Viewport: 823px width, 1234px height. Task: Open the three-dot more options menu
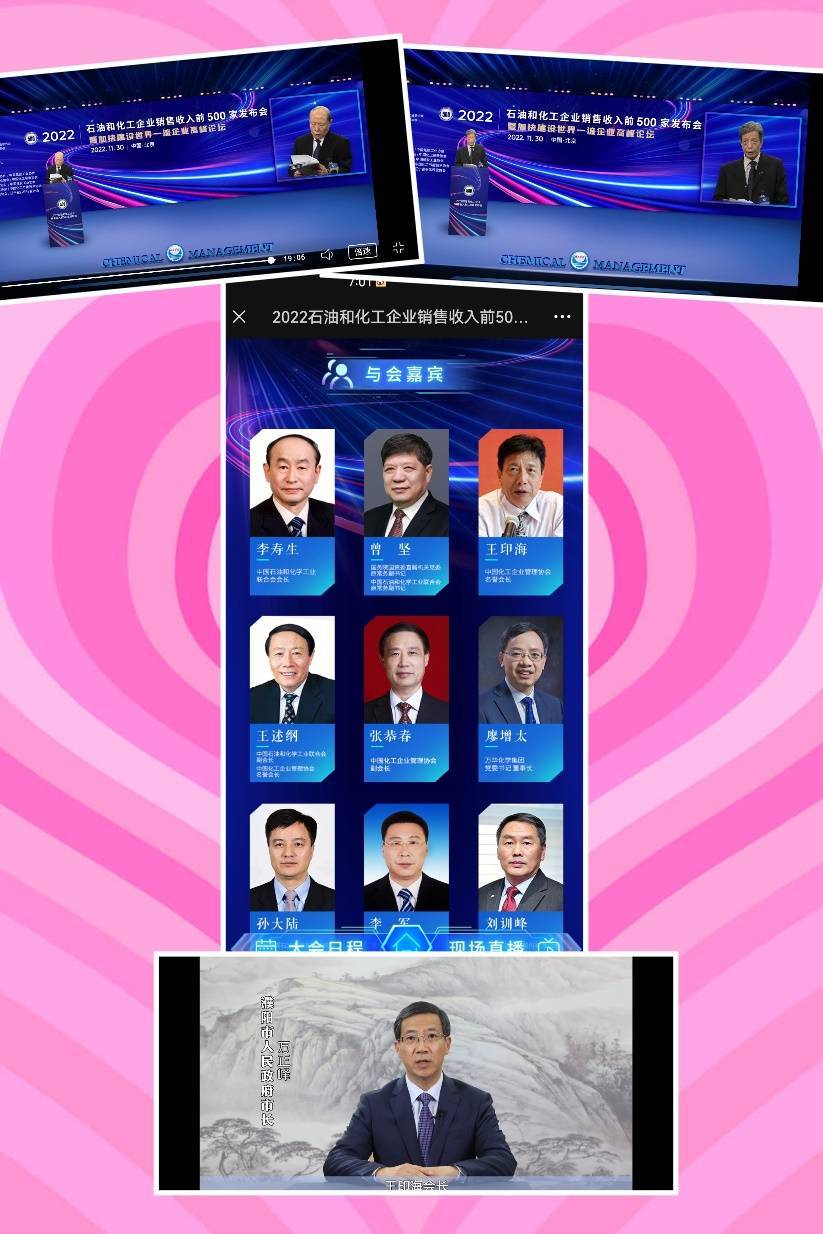pyautogui.click(x=560, y=315)
